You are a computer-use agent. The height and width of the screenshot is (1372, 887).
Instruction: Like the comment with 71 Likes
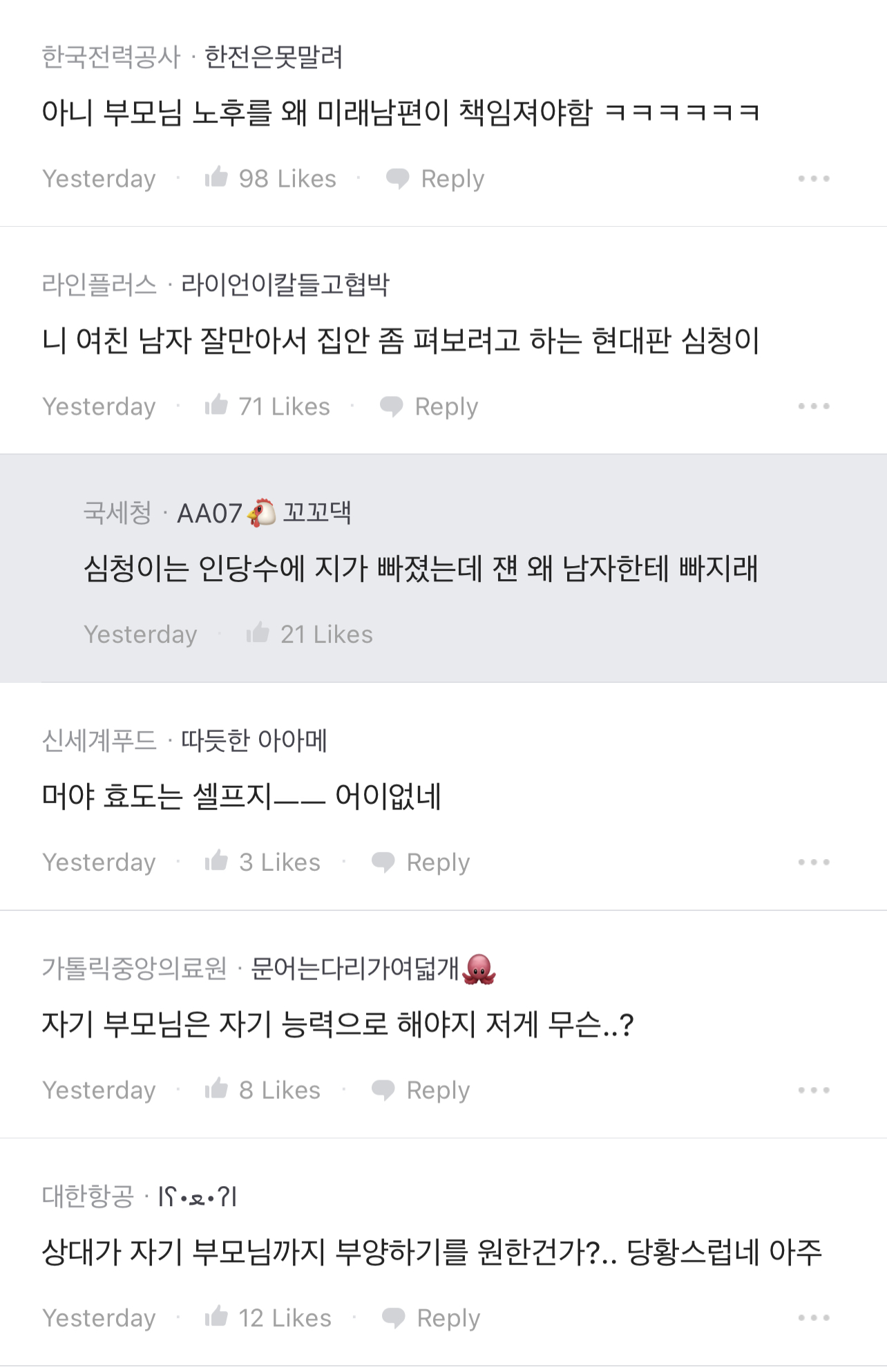tap(217, 405)
